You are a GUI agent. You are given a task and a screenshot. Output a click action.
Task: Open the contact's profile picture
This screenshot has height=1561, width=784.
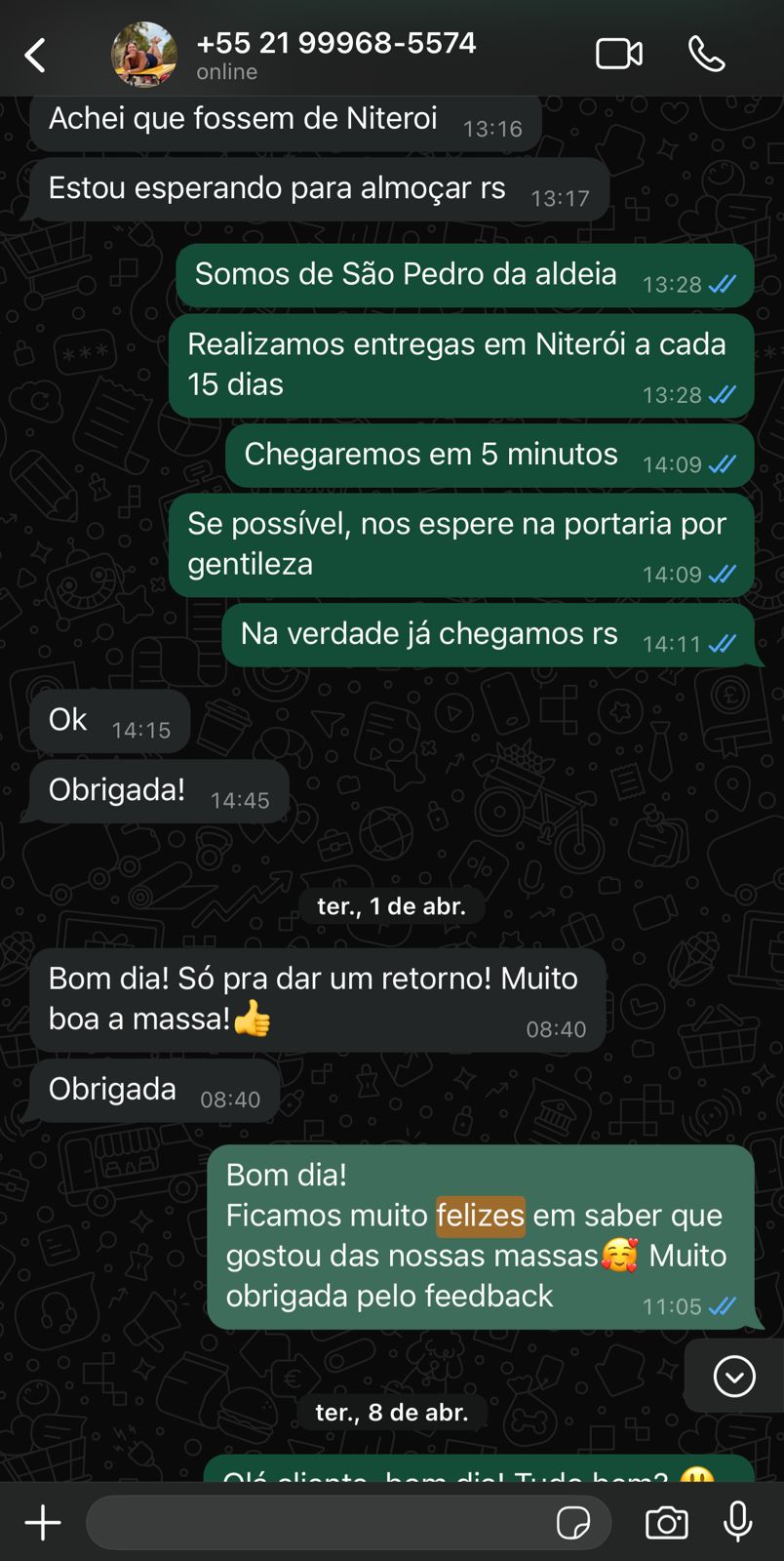tap(144, 54)
